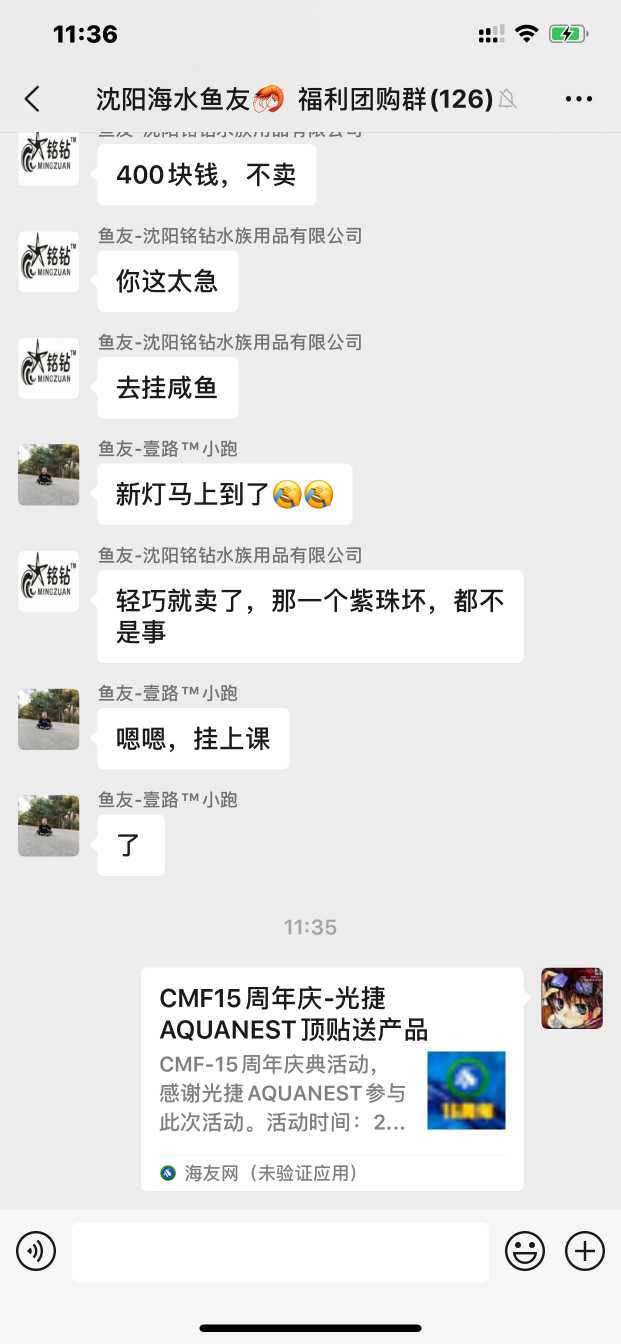Open avatar of sender of "去挂咸鱼"
The image size is (621, 1344).
point(49,368)
